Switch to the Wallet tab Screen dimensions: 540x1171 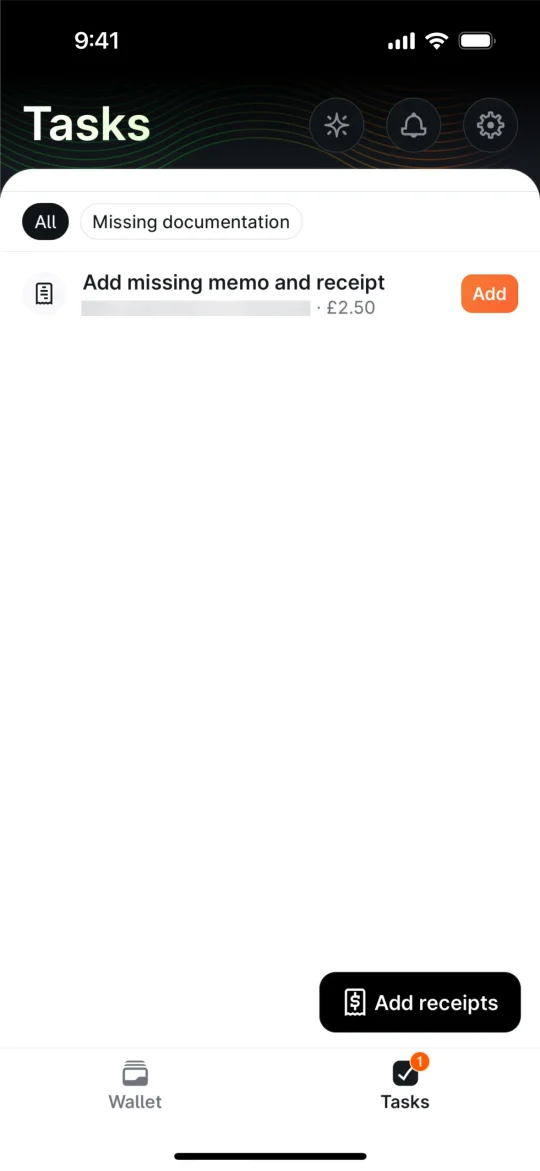pos(135,1085)
